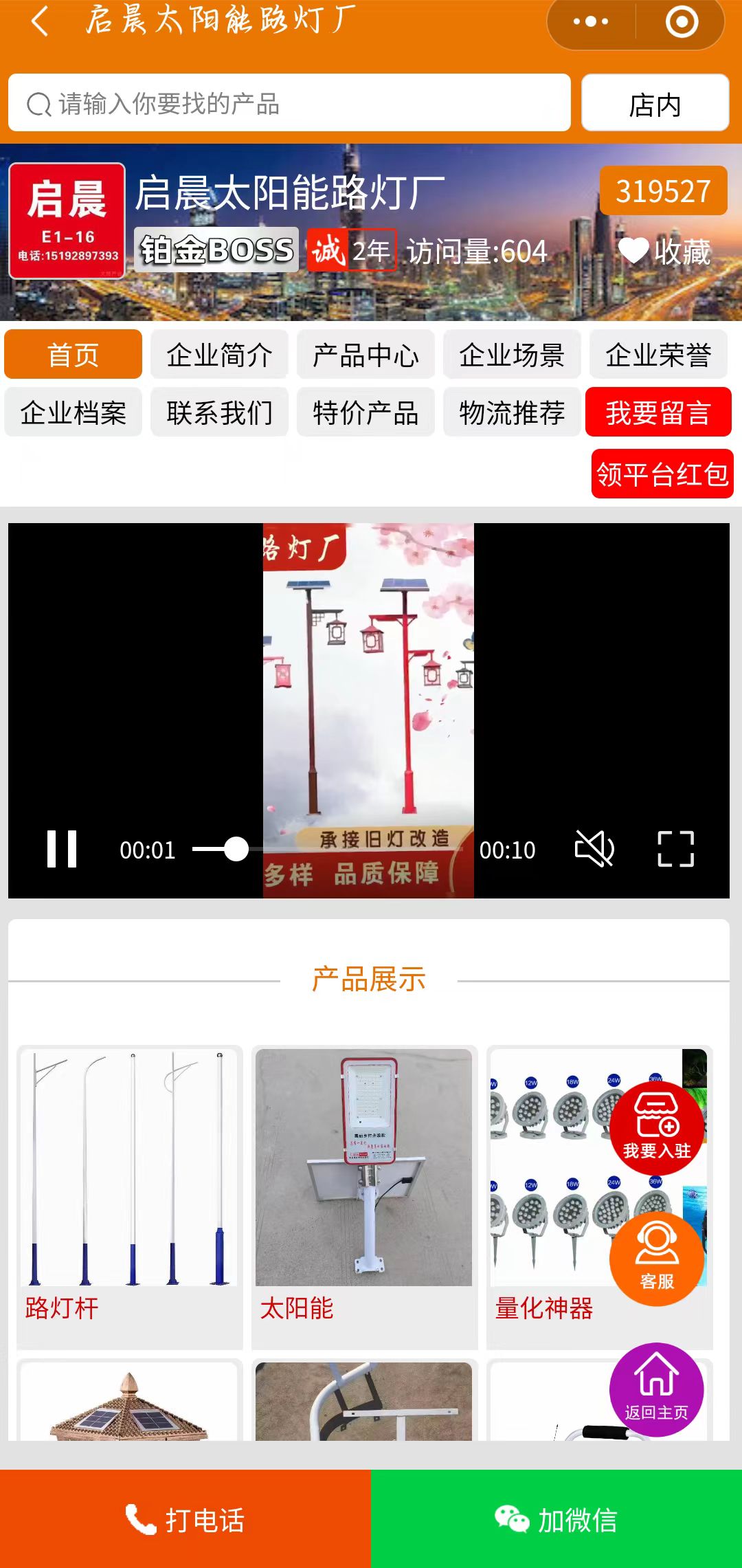Screen dimensions: 742x1568
Task: Claim the 领平台红包 red packet
Action: (662, 474)
